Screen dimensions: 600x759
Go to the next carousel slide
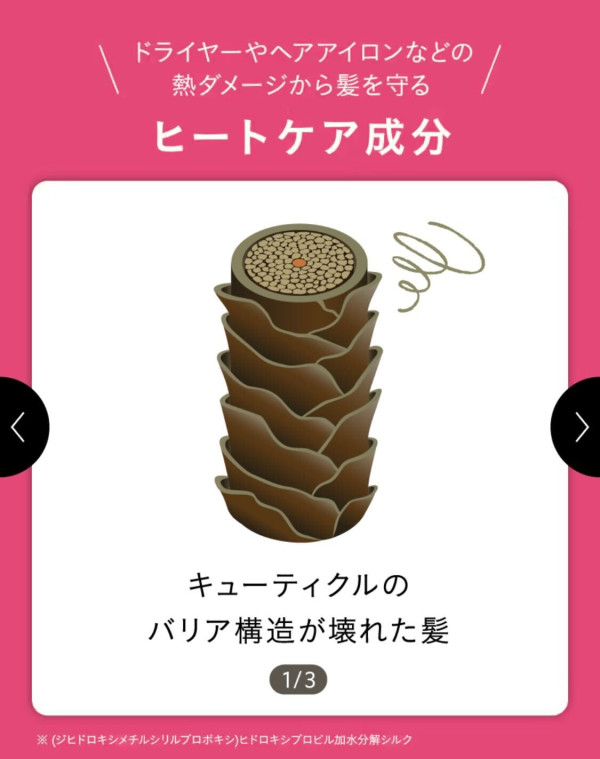coord(580,427)
